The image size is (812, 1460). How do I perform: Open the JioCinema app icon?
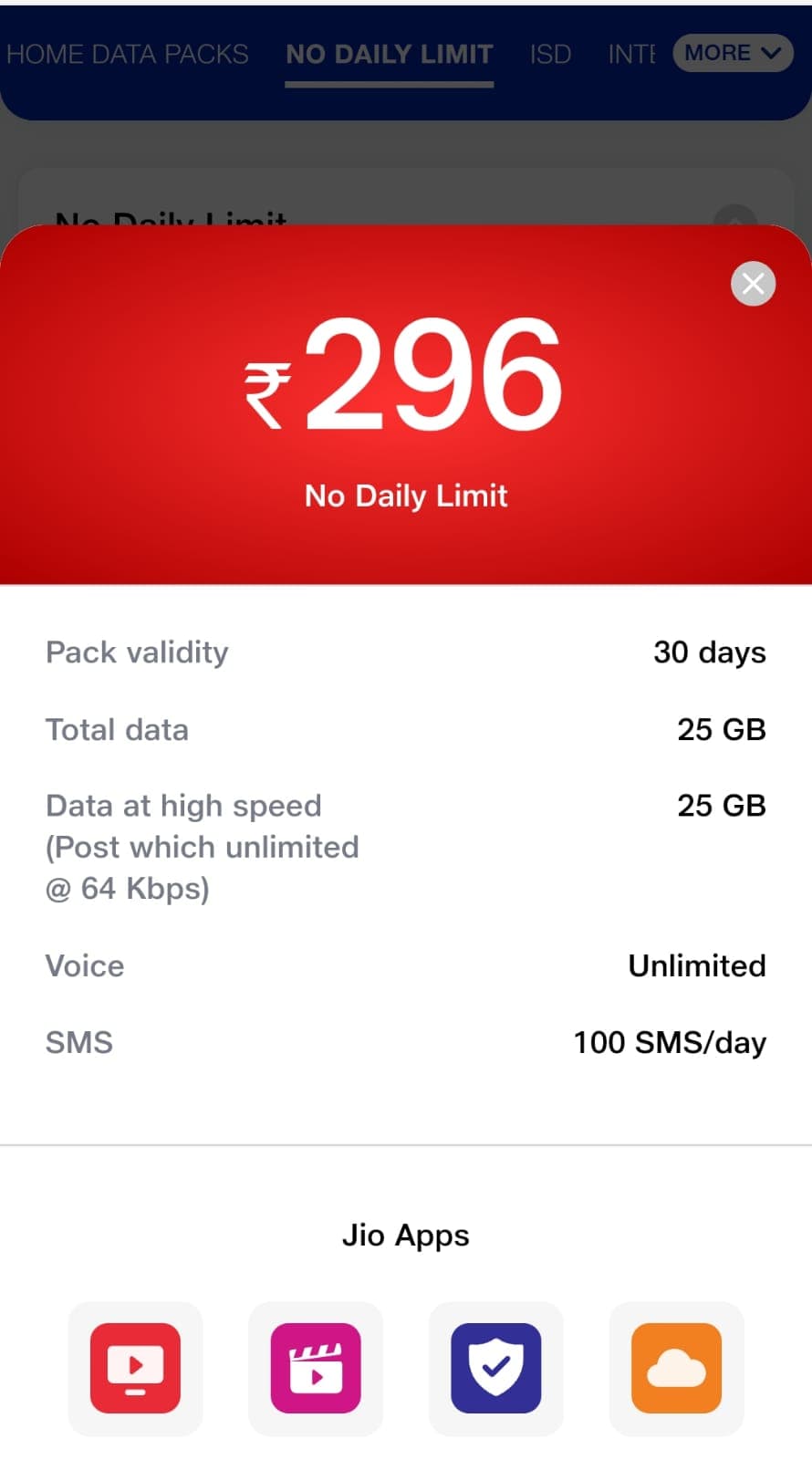click(x=316, y=1367)
